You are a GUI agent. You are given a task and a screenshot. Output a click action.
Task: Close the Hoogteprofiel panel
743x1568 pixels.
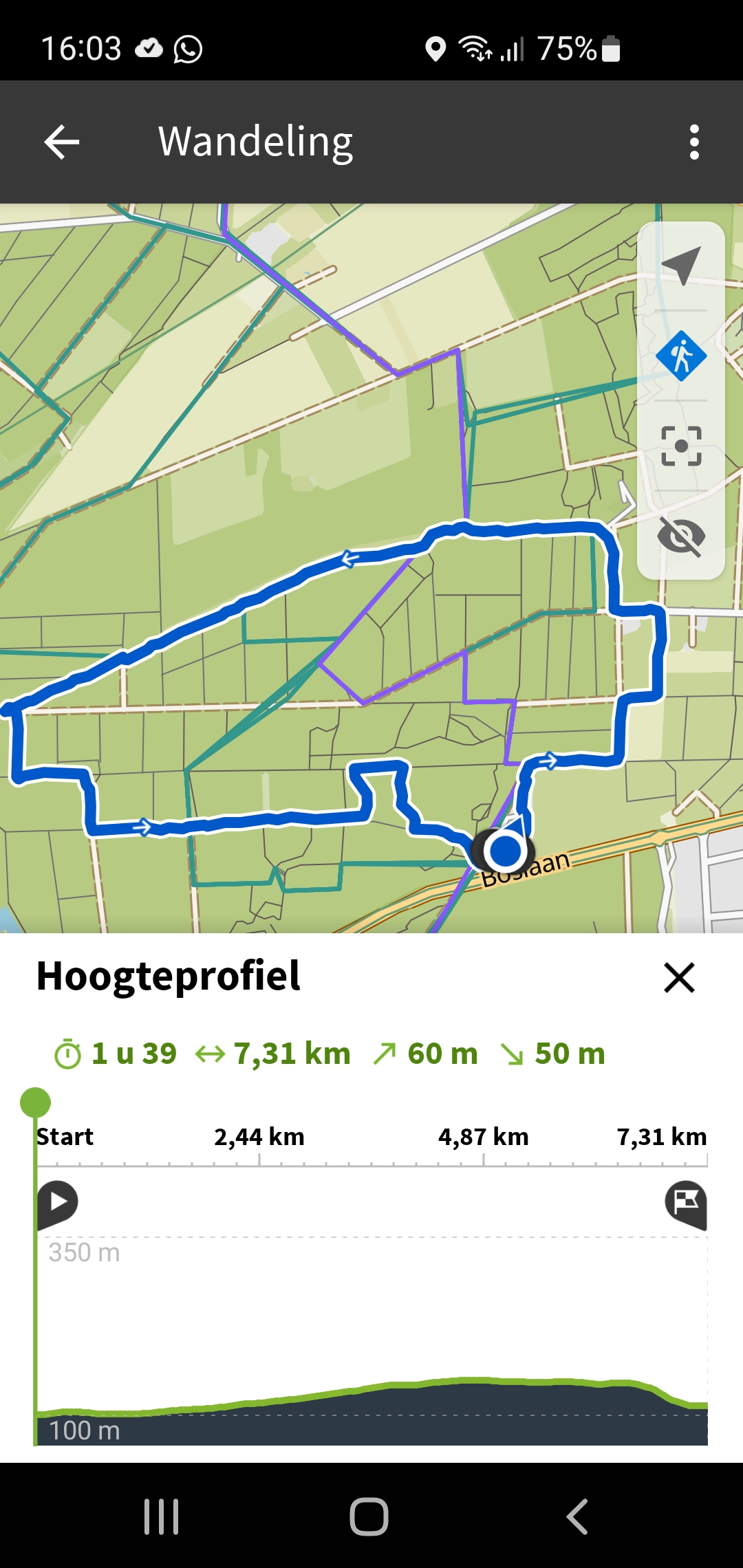click(679, 977)
